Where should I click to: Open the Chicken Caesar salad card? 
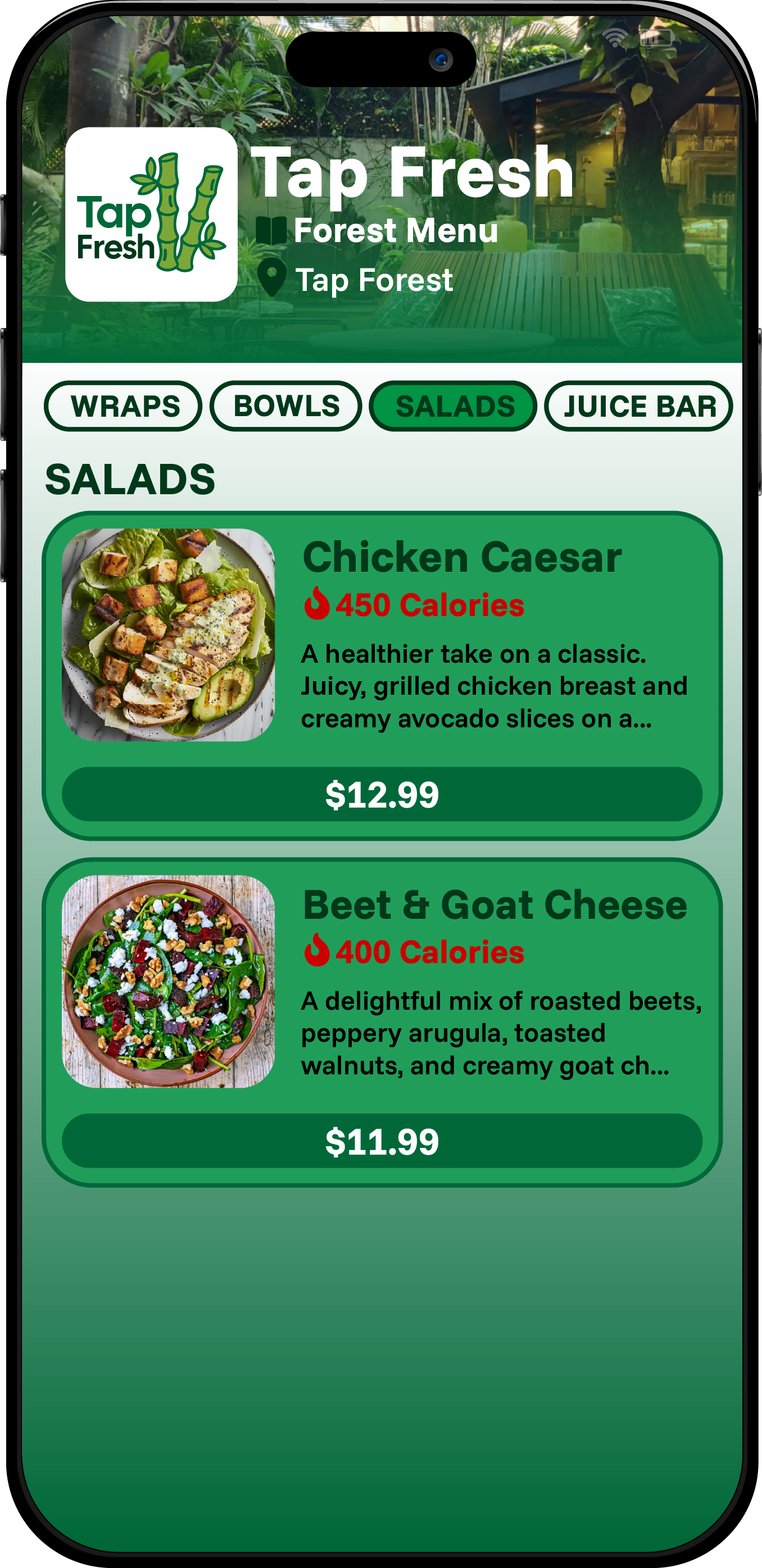pos(382,676)
